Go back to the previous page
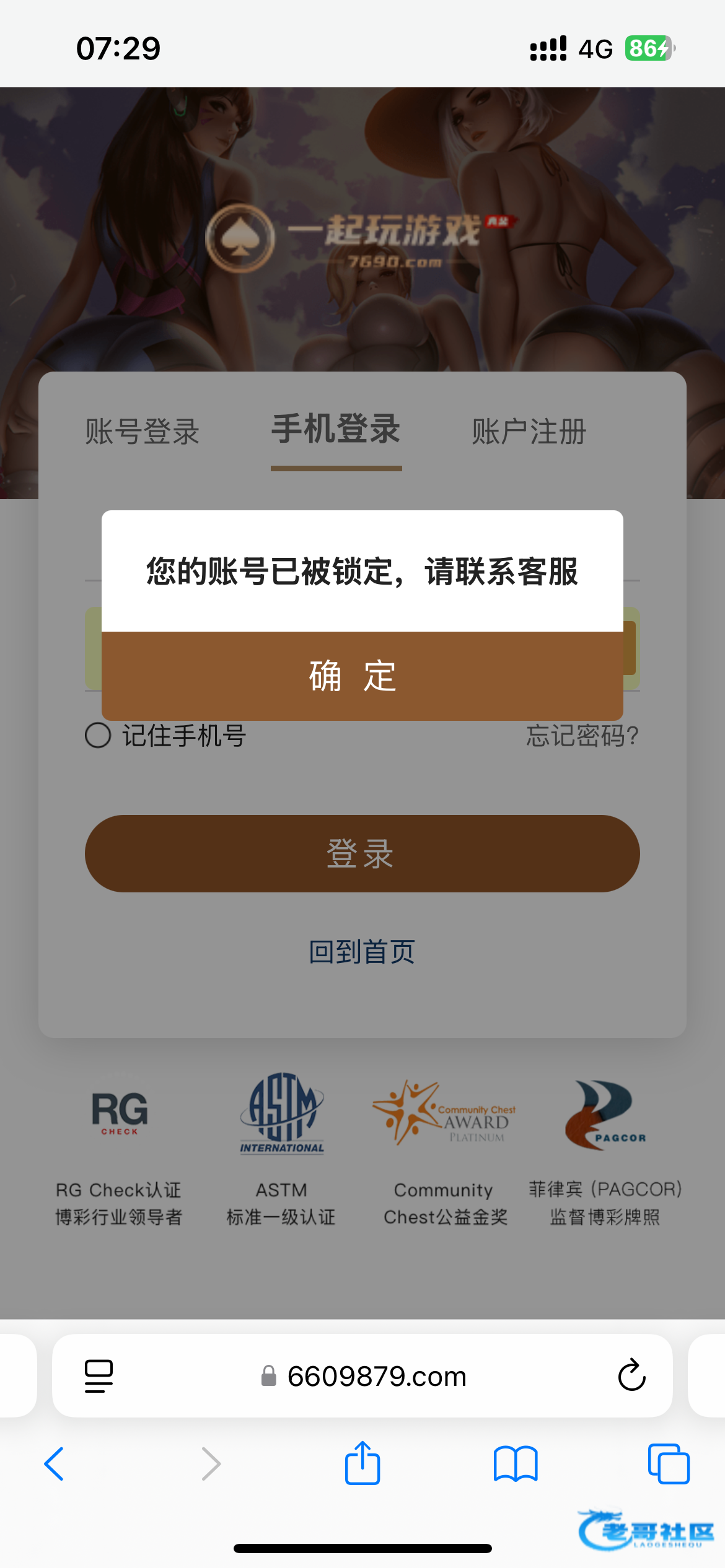Screen dimensions: 725x1568 click(55, 1464)
